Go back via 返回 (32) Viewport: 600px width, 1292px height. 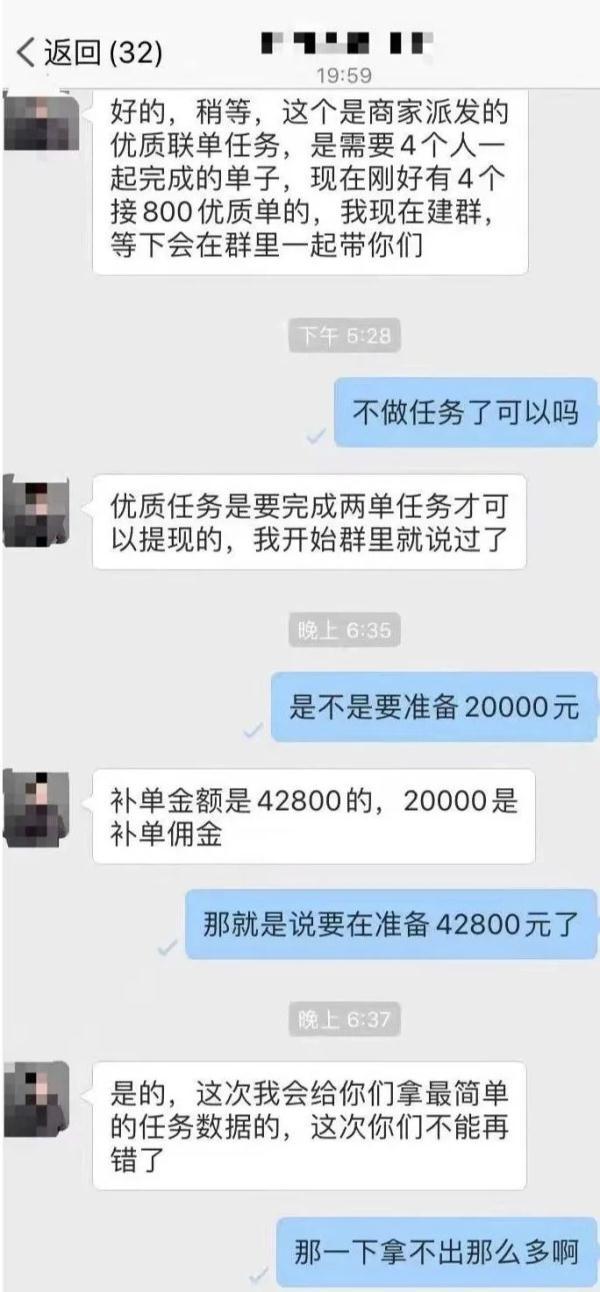(90, 52)
